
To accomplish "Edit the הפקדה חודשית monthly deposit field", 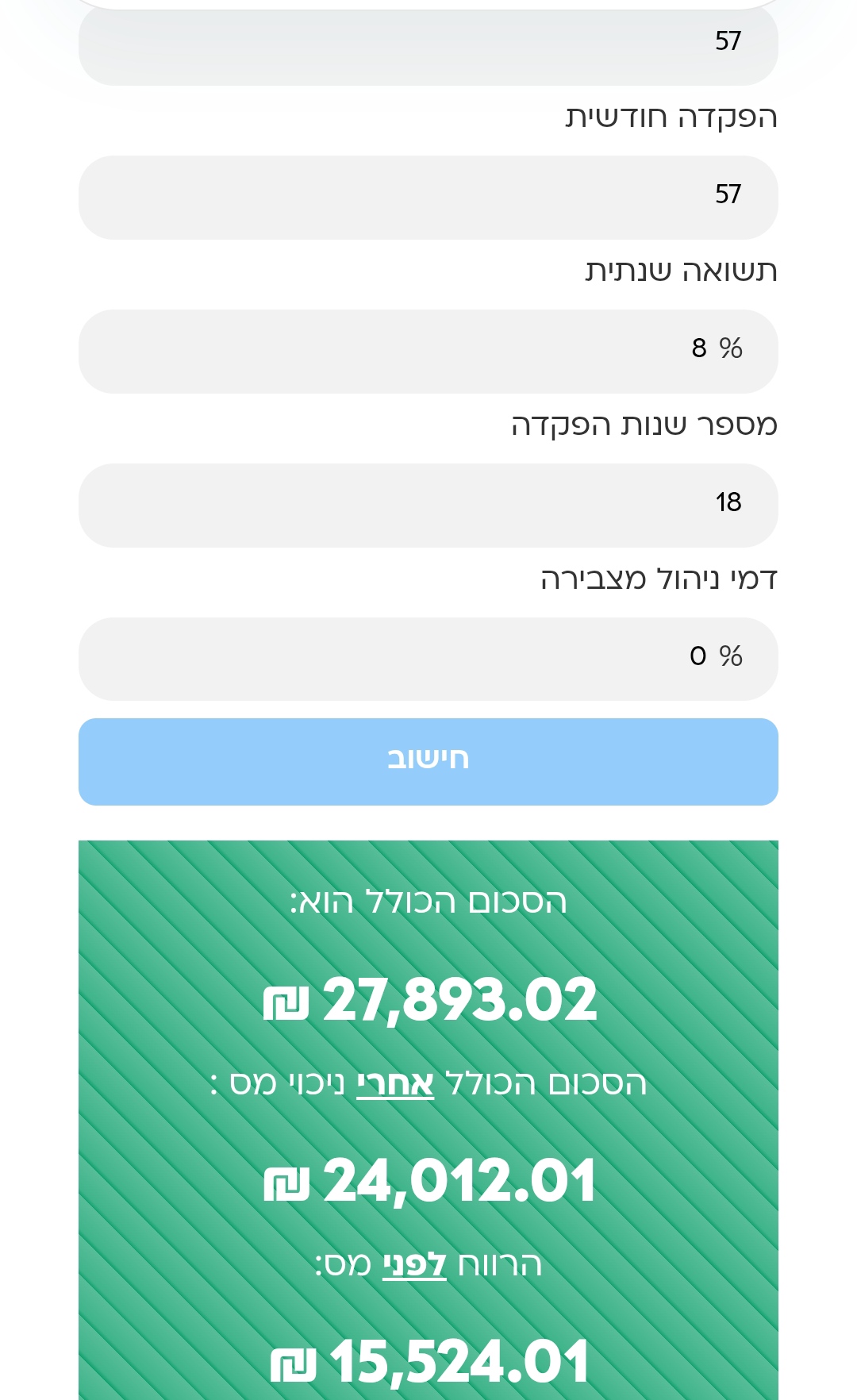I will click(428, 197).
